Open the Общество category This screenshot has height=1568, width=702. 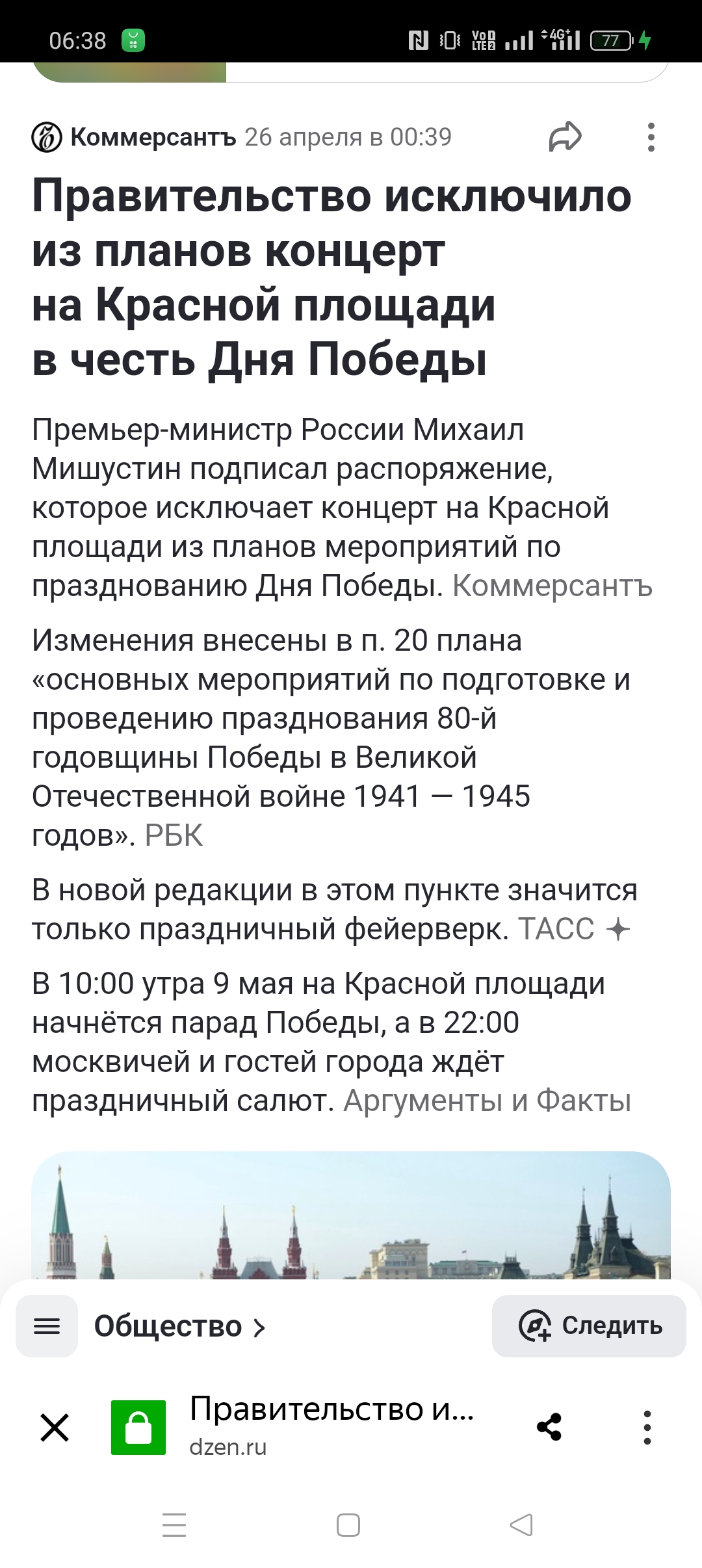179,1326
